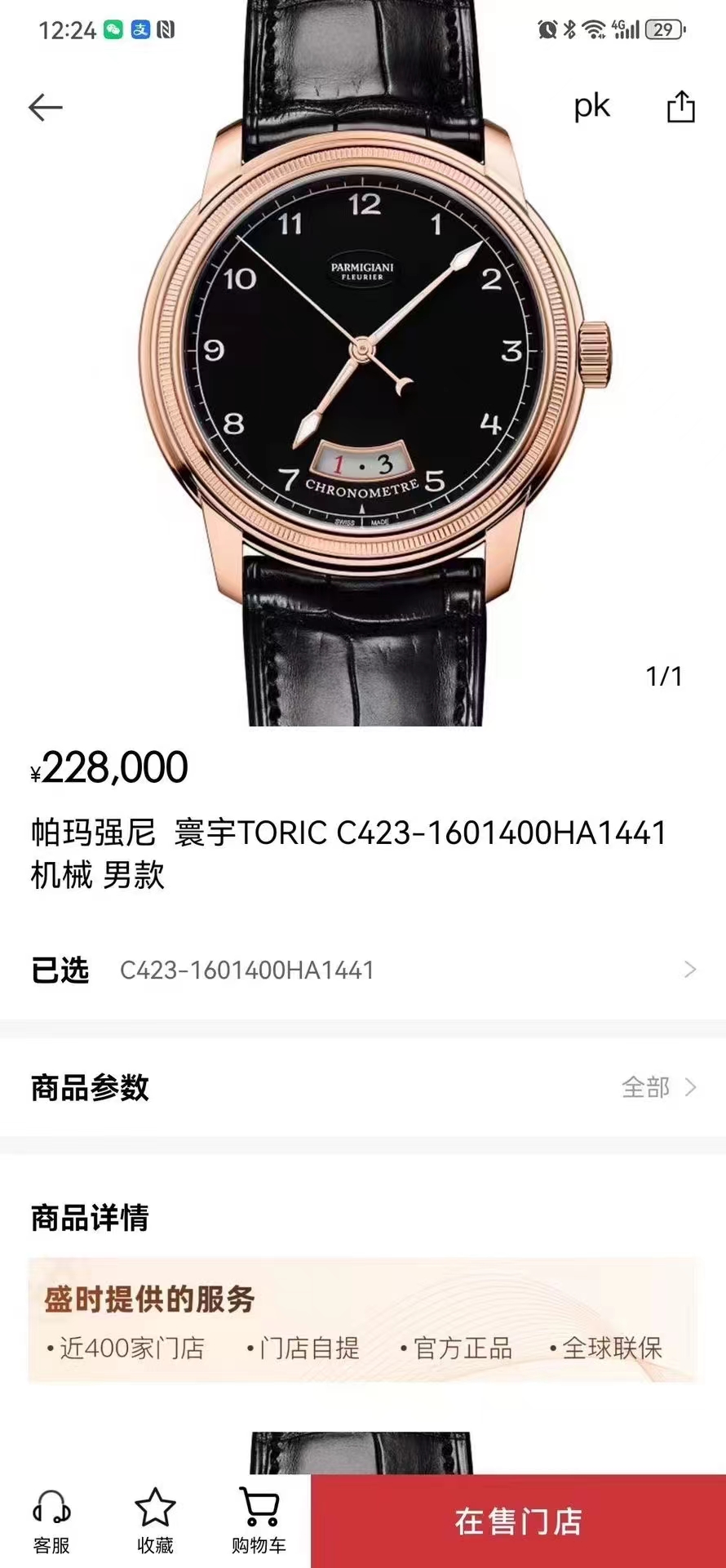Tap the red 在售门店 button

tap(518, 1522)
